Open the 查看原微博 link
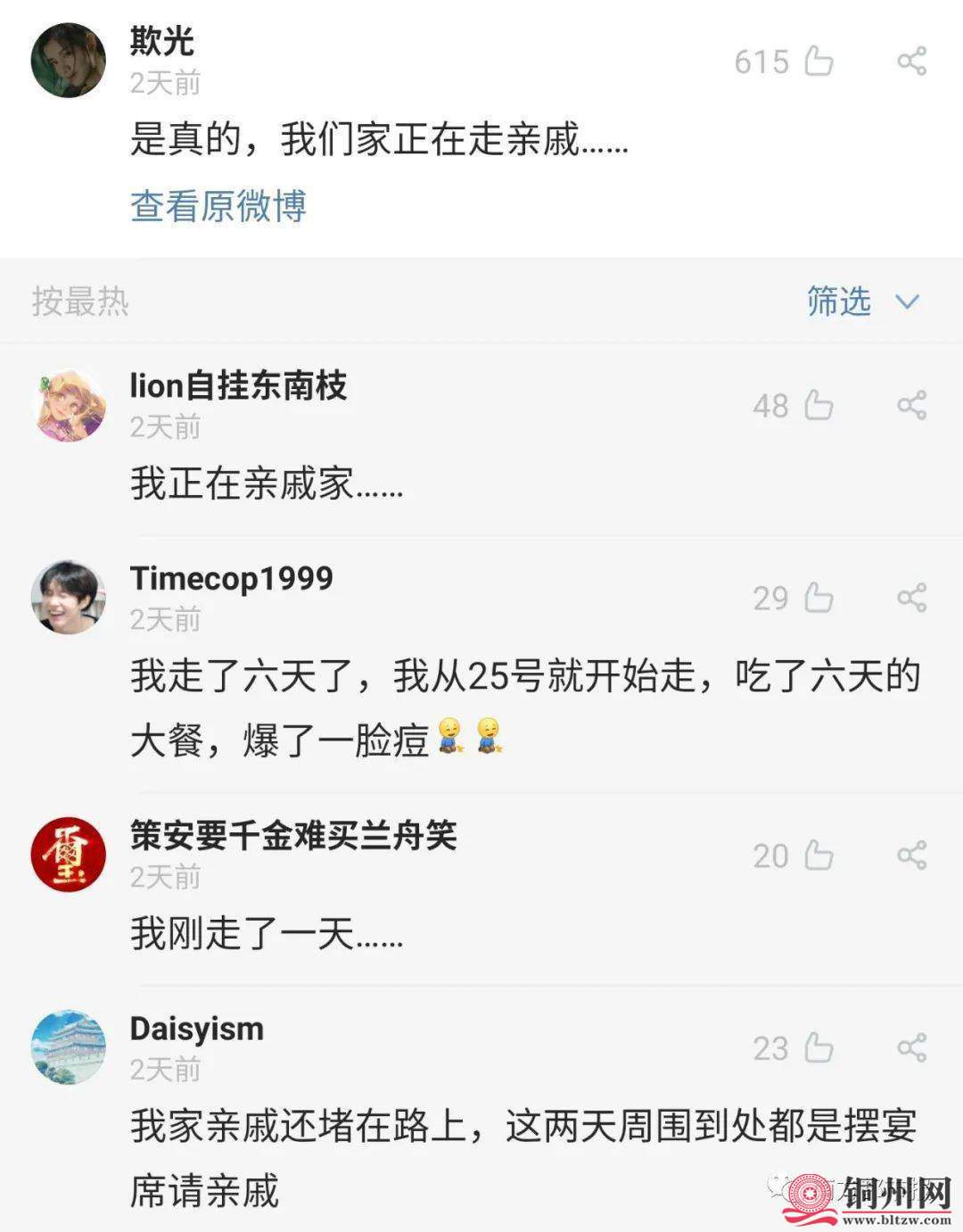The image size is (963, 1232). pyautogui.click(x=218, y=206)
